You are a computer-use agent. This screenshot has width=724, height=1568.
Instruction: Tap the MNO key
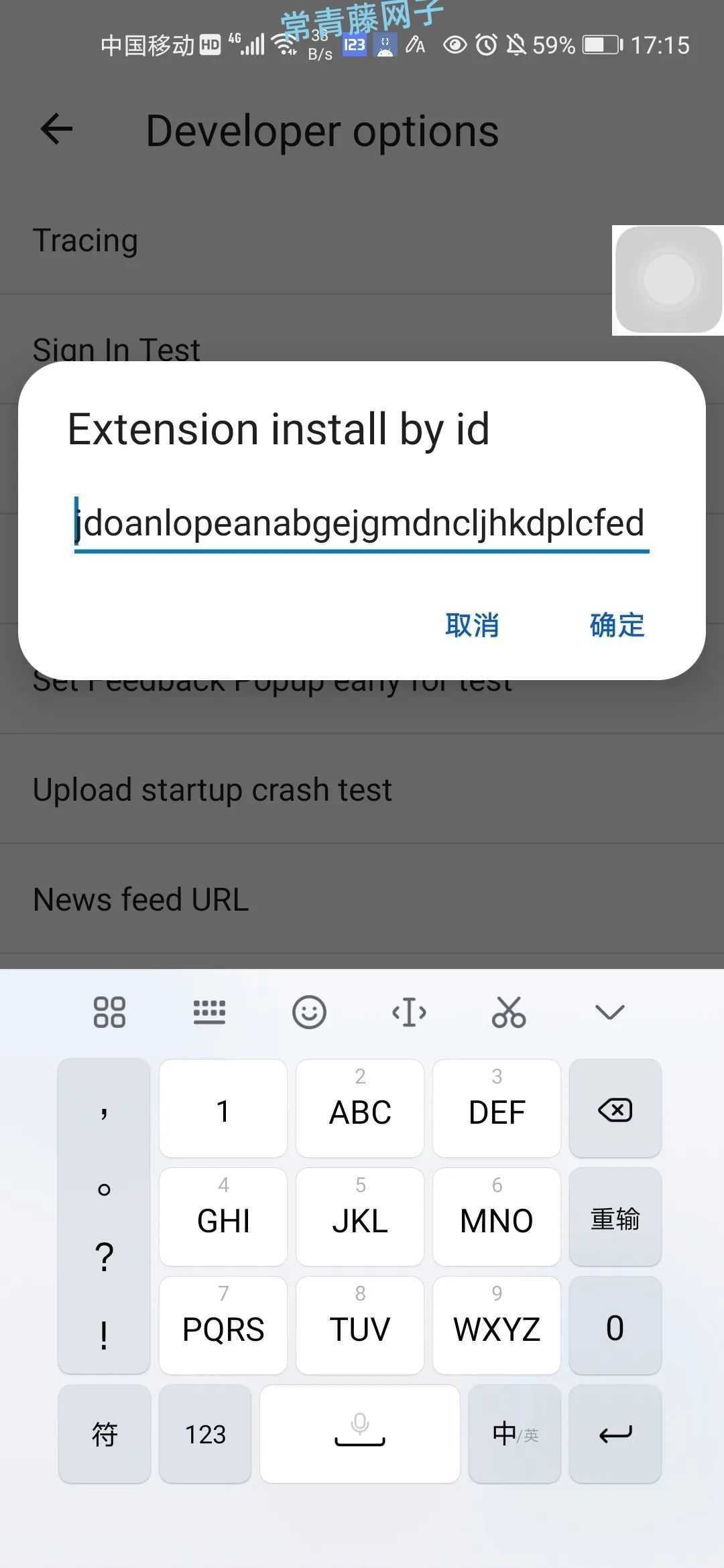pyautogui.click(x=497, y=1218)
